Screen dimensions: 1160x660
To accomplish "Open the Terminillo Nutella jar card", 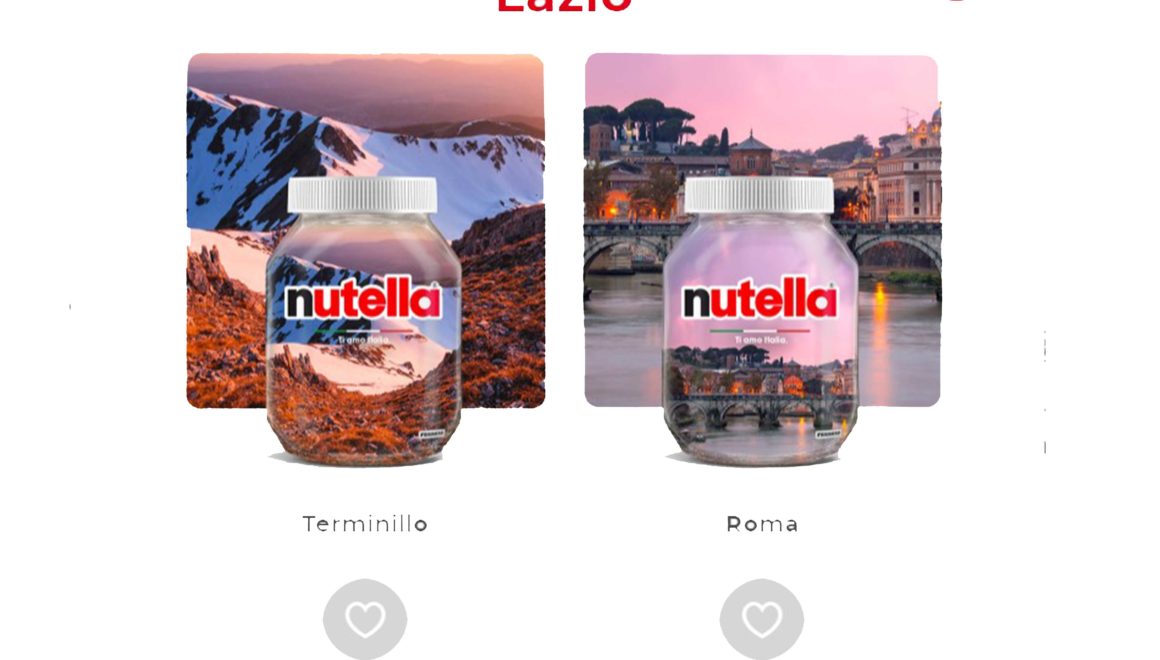I will [365, 260].
